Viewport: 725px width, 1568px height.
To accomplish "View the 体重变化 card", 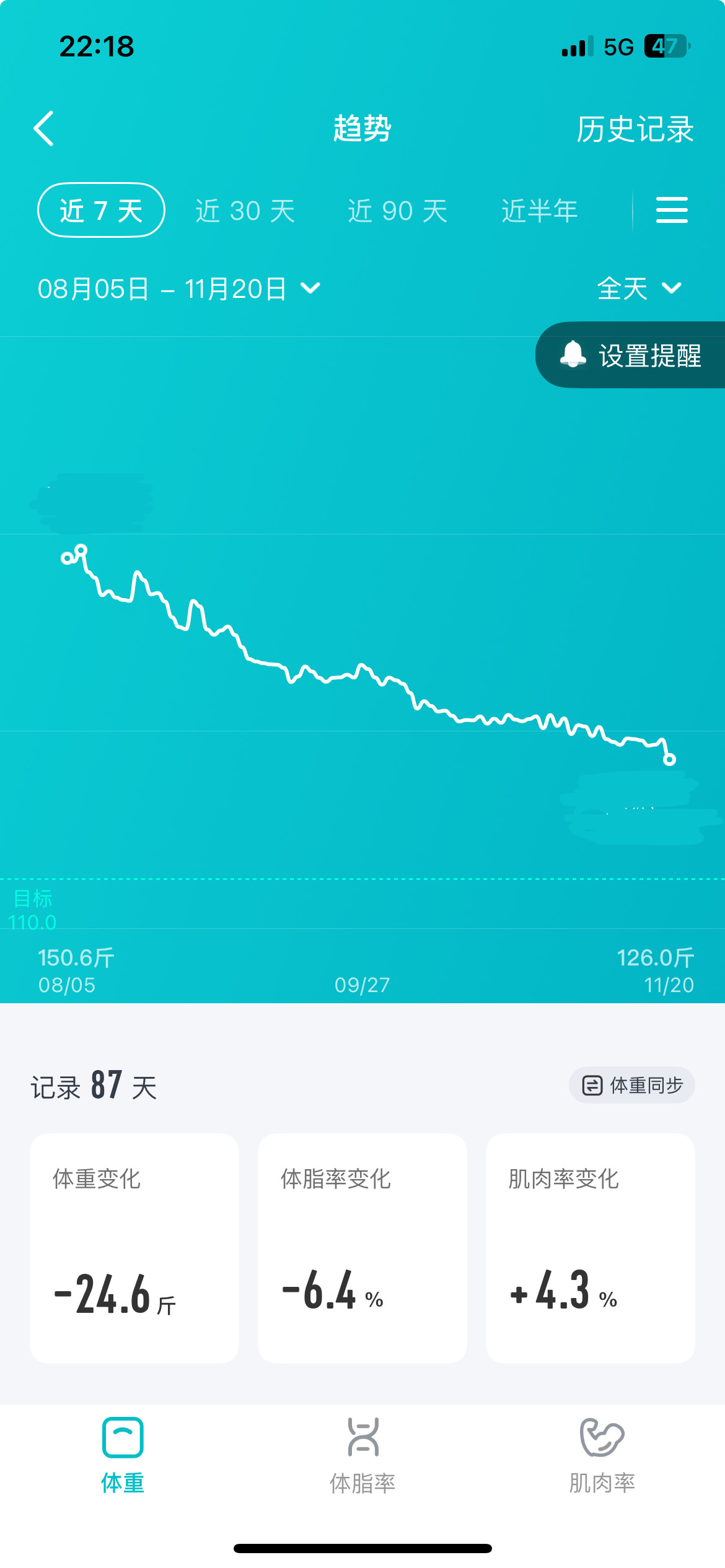I will (134, 1248).
